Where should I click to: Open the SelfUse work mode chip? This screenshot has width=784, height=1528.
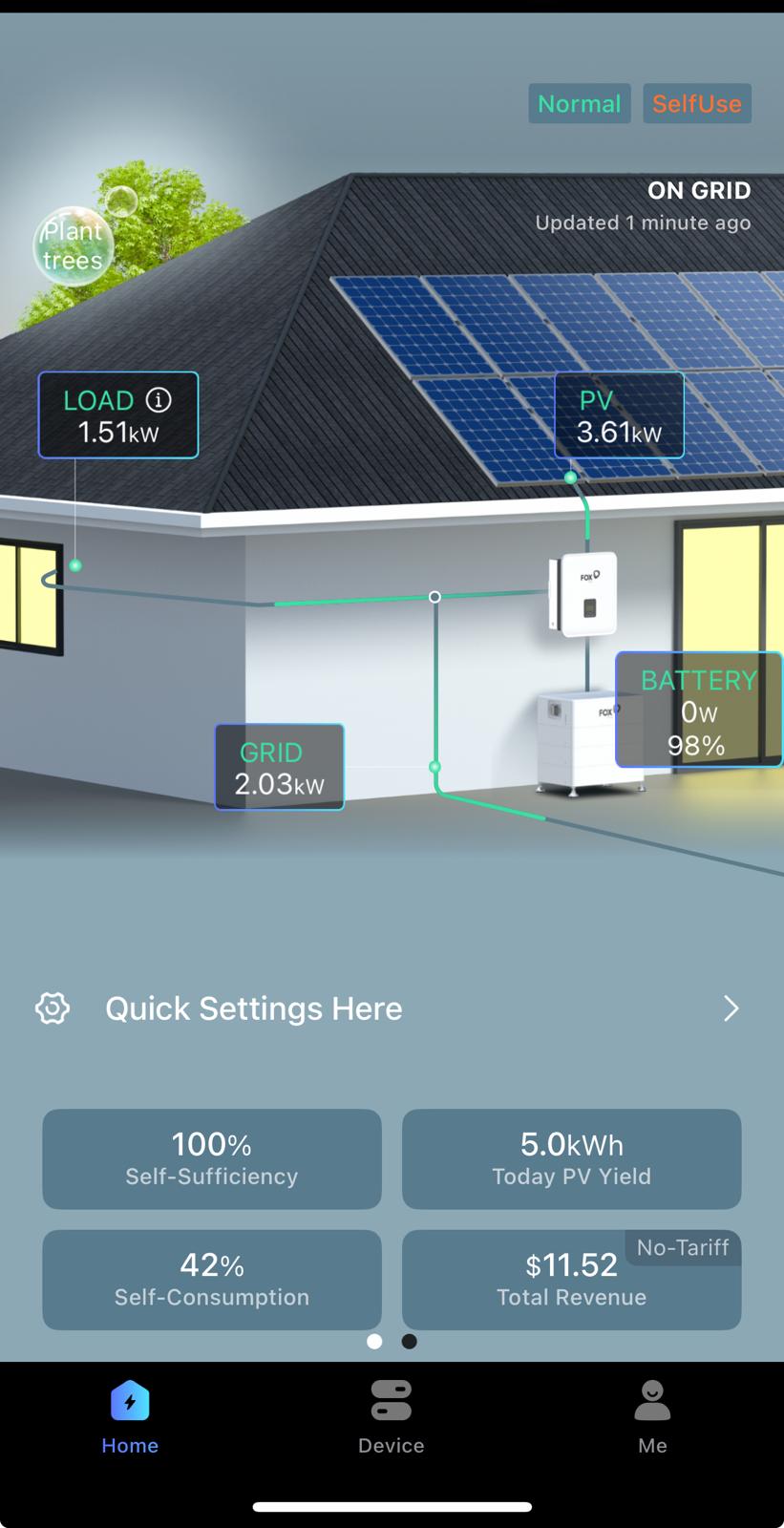point(697,104)
